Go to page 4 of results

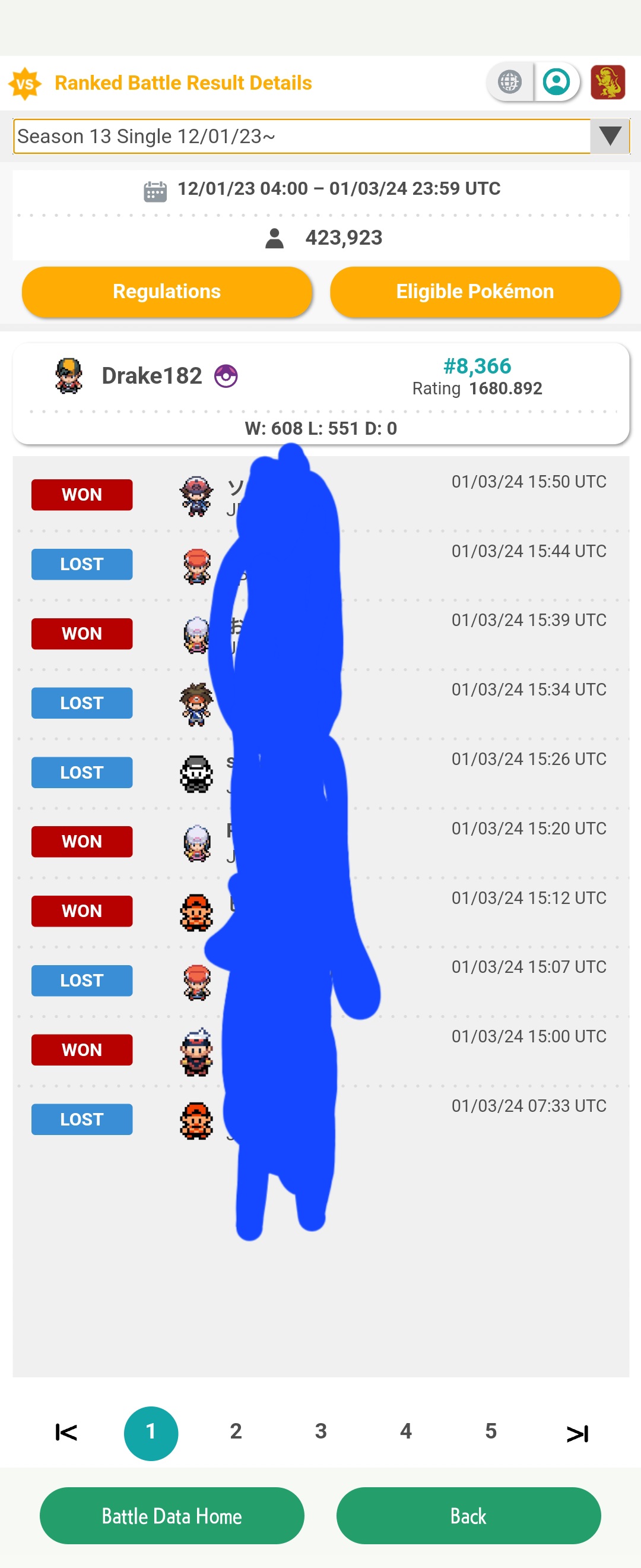405,1431
